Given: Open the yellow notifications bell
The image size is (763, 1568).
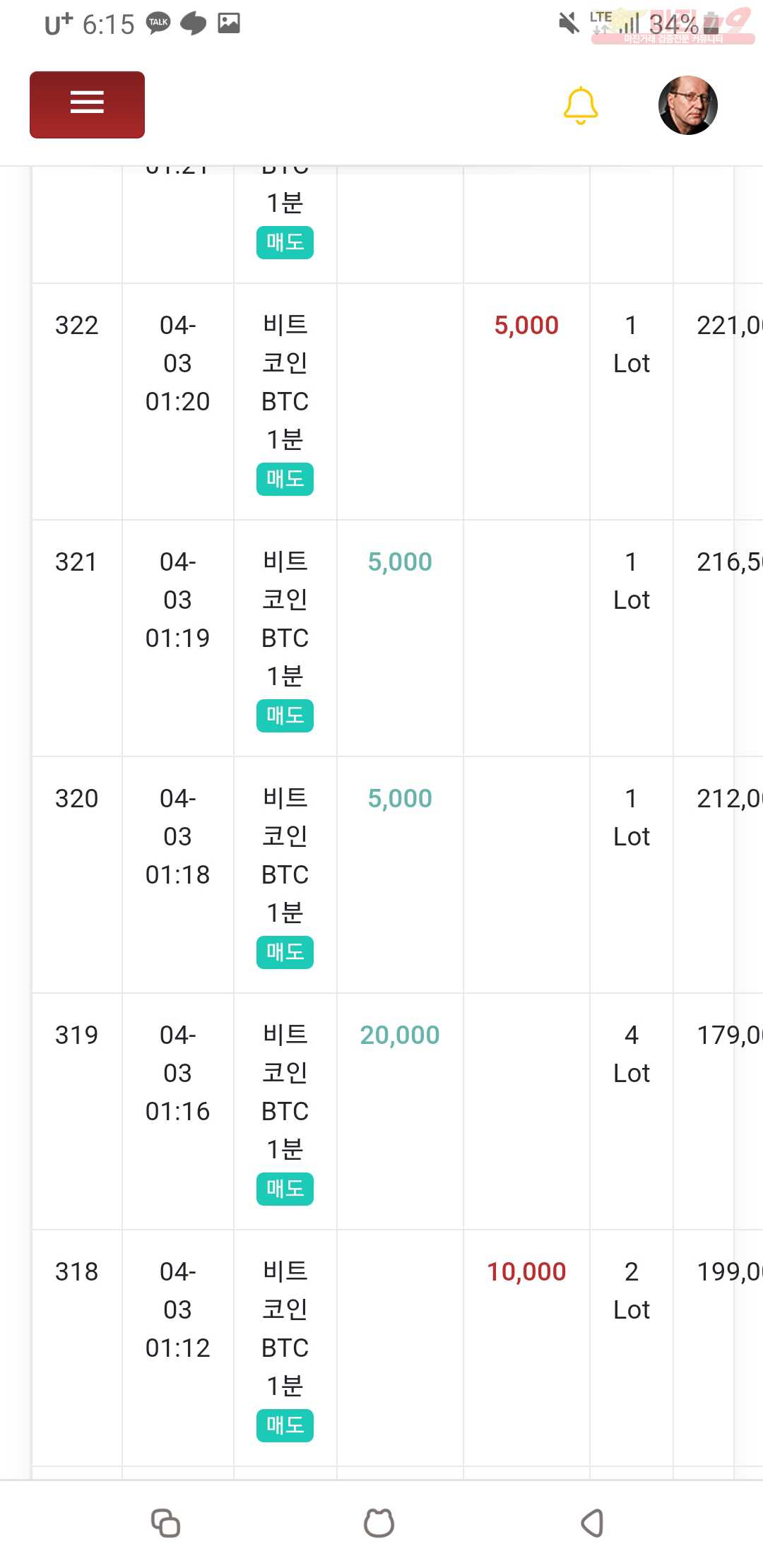Looking at the screenshot, I should point(581,106).
